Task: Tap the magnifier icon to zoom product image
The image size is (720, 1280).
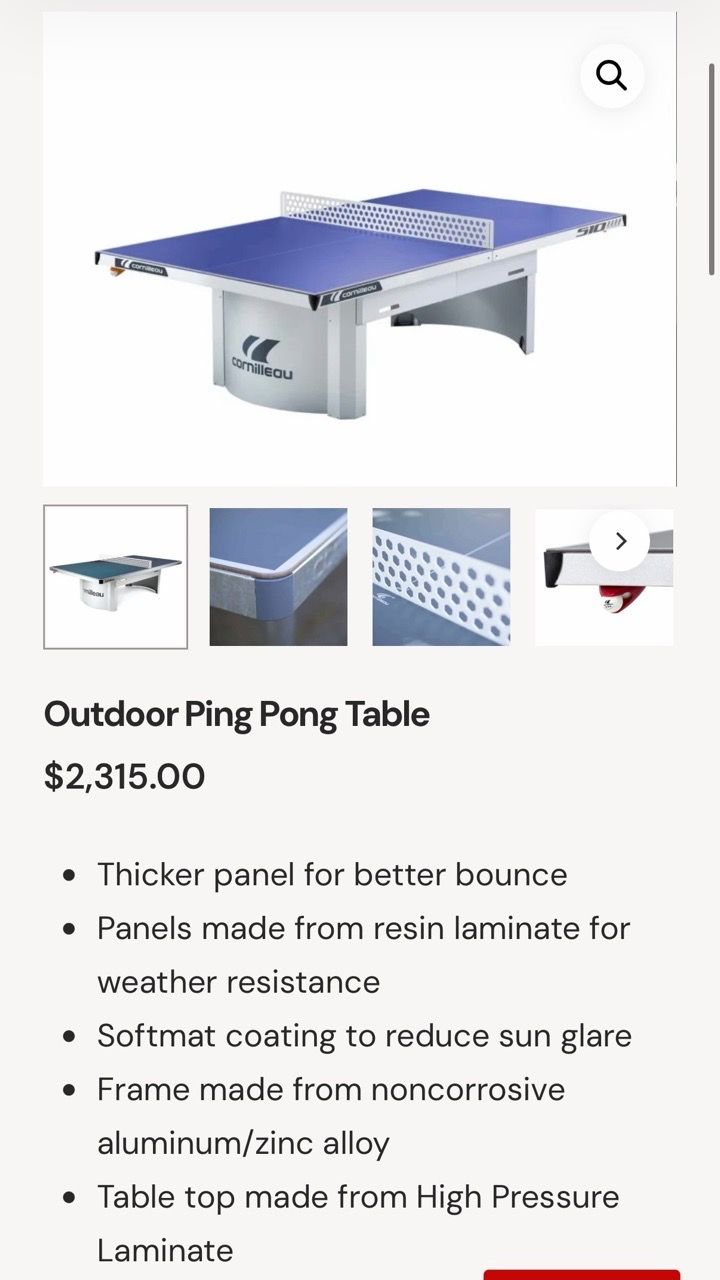Action: click(x=611, y=75)
